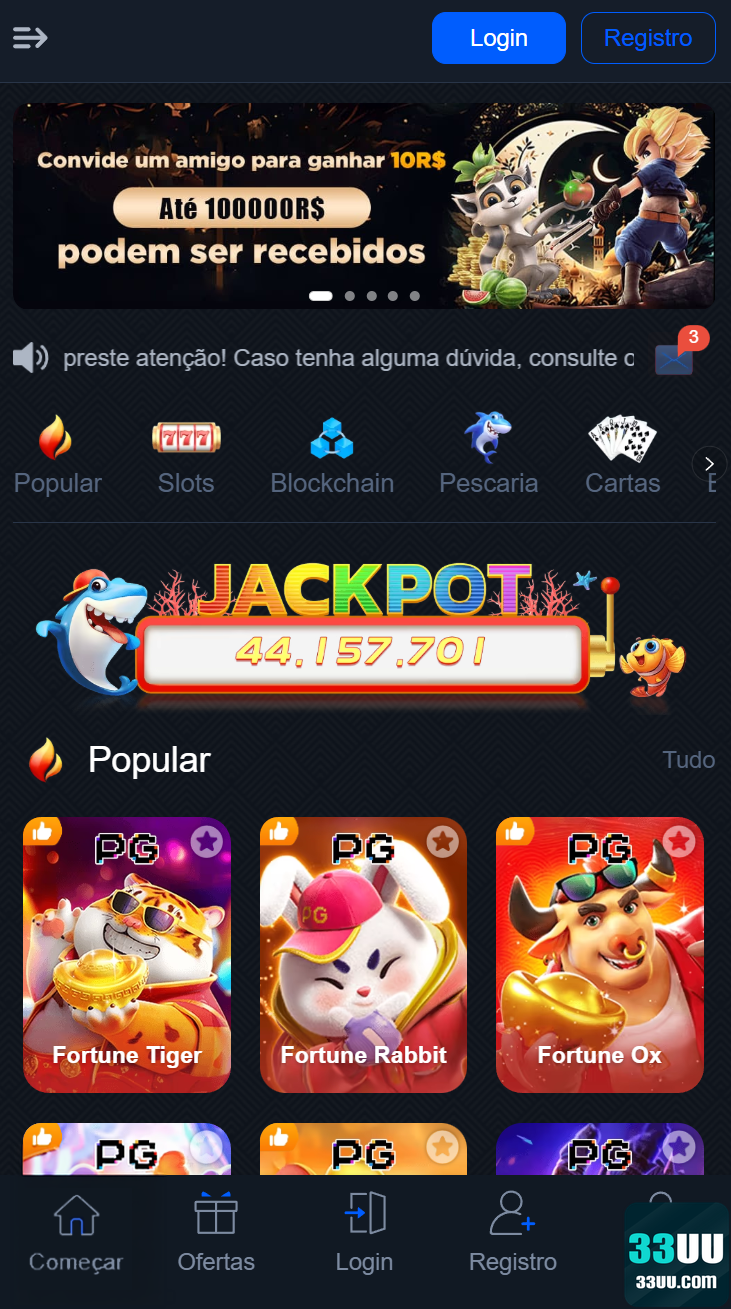Expand more categories with the right chevron
731x1309 pixels.
709,463
